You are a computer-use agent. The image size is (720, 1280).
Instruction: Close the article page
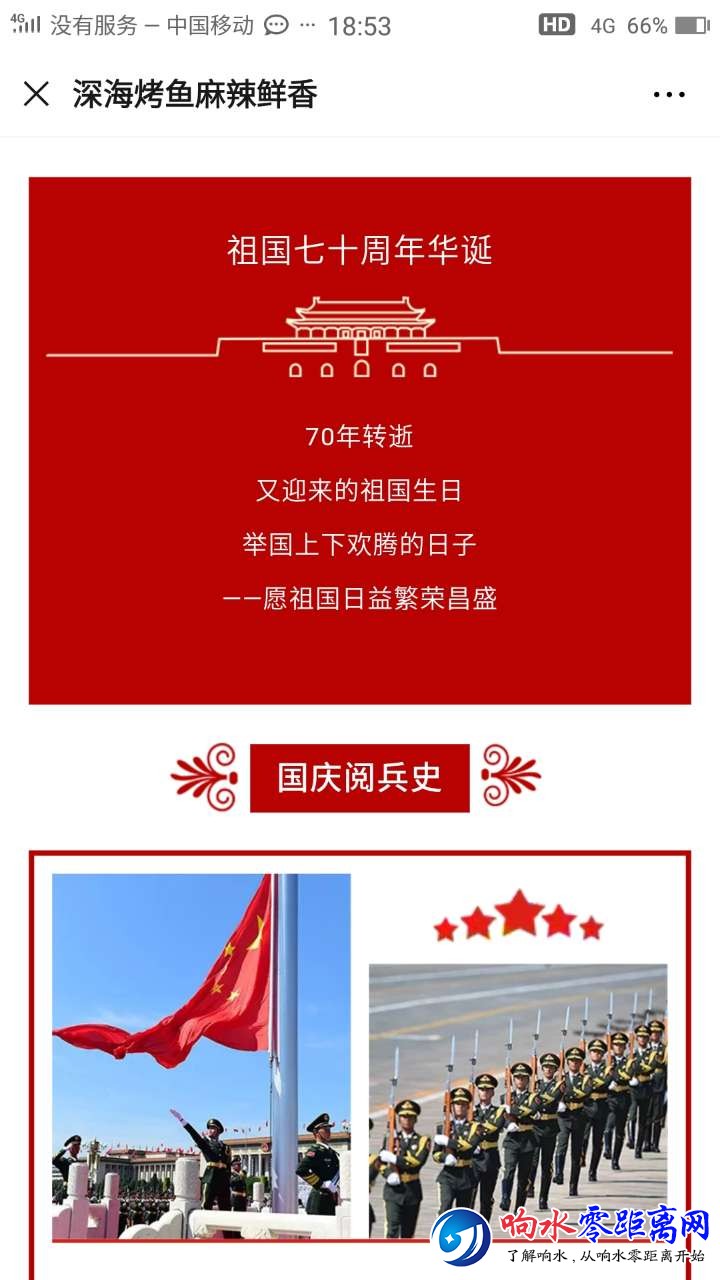pos(36,94)
